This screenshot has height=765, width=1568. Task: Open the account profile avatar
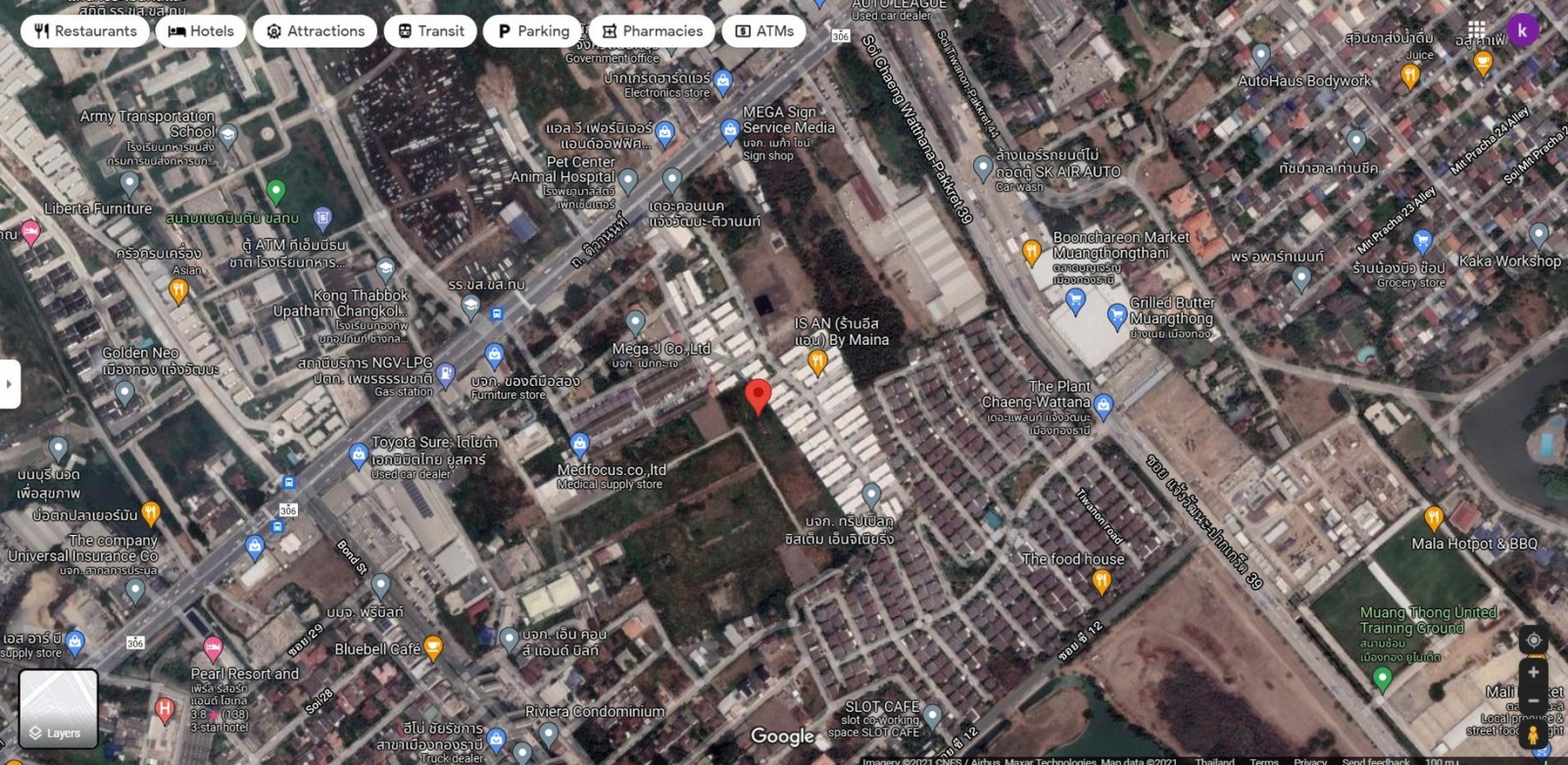[1522, 30]
